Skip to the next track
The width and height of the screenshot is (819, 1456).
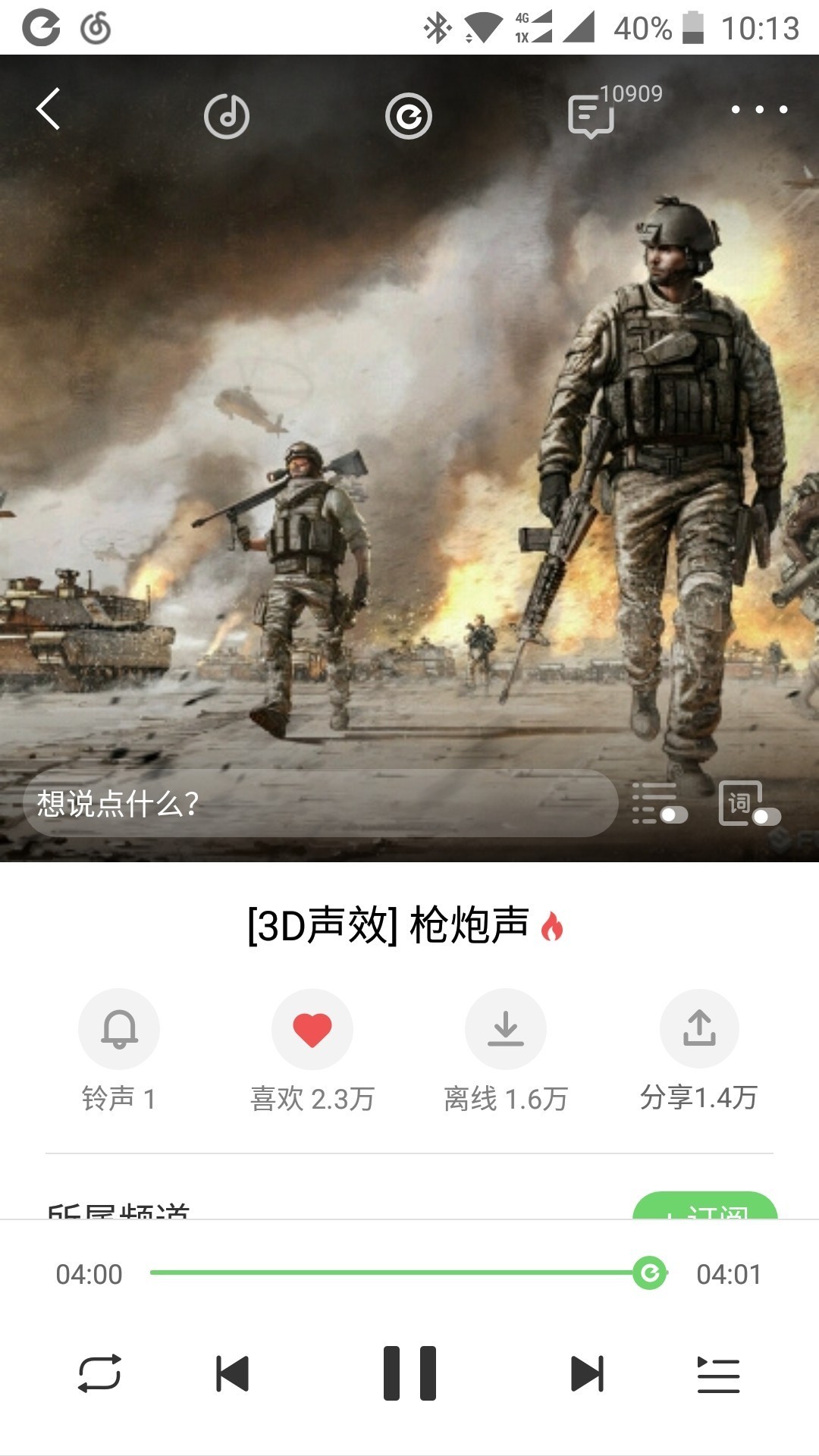coord(587,1373)
